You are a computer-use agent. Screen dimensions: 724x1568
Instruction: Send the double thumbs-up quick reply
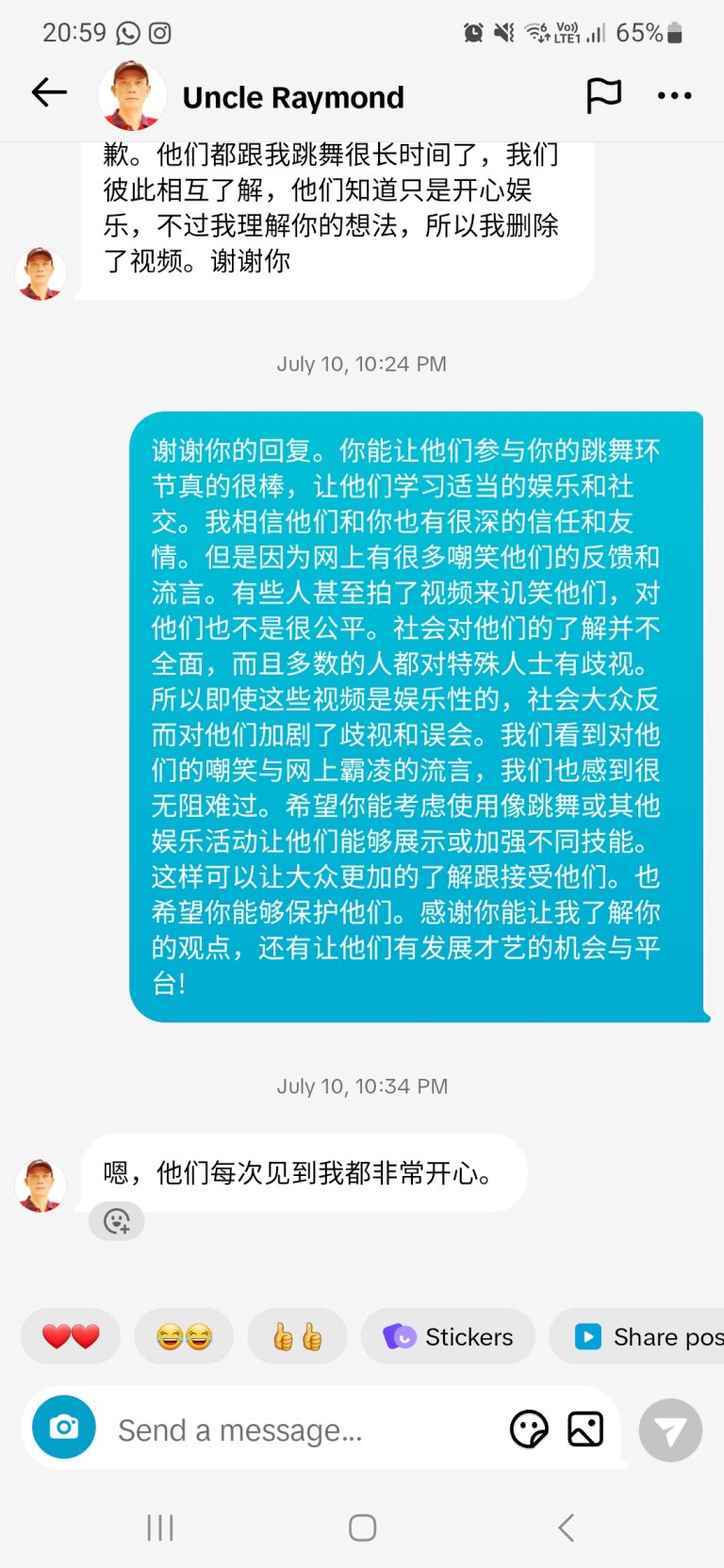(x=297, y=1336)
